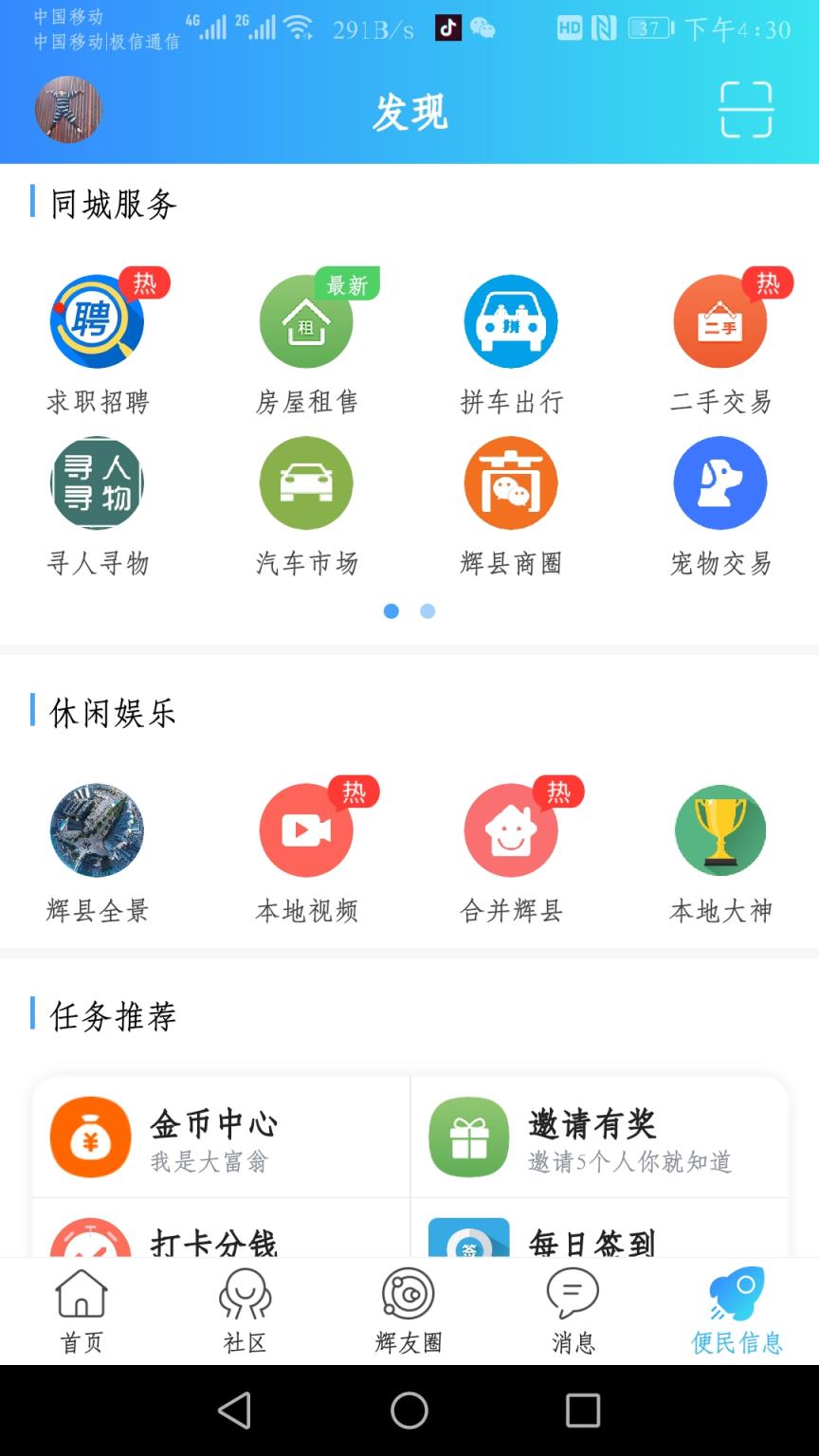Viewport: 819px width, 1456px height.
Task: Play the 本地视频 local videos icon
Action: point(306,829)
